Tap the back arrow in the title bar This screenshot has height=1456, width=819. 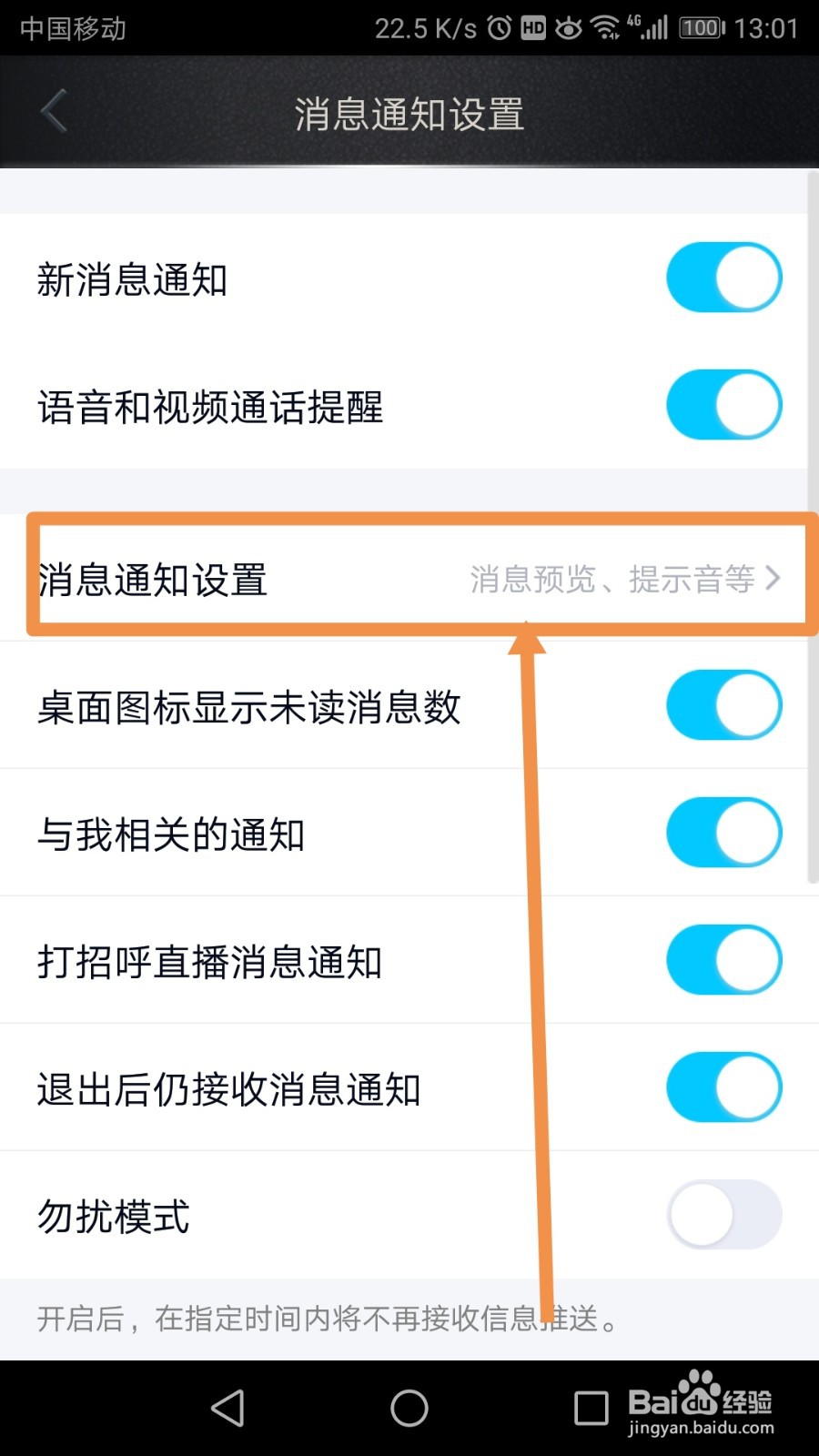click(x=53, y=111)
